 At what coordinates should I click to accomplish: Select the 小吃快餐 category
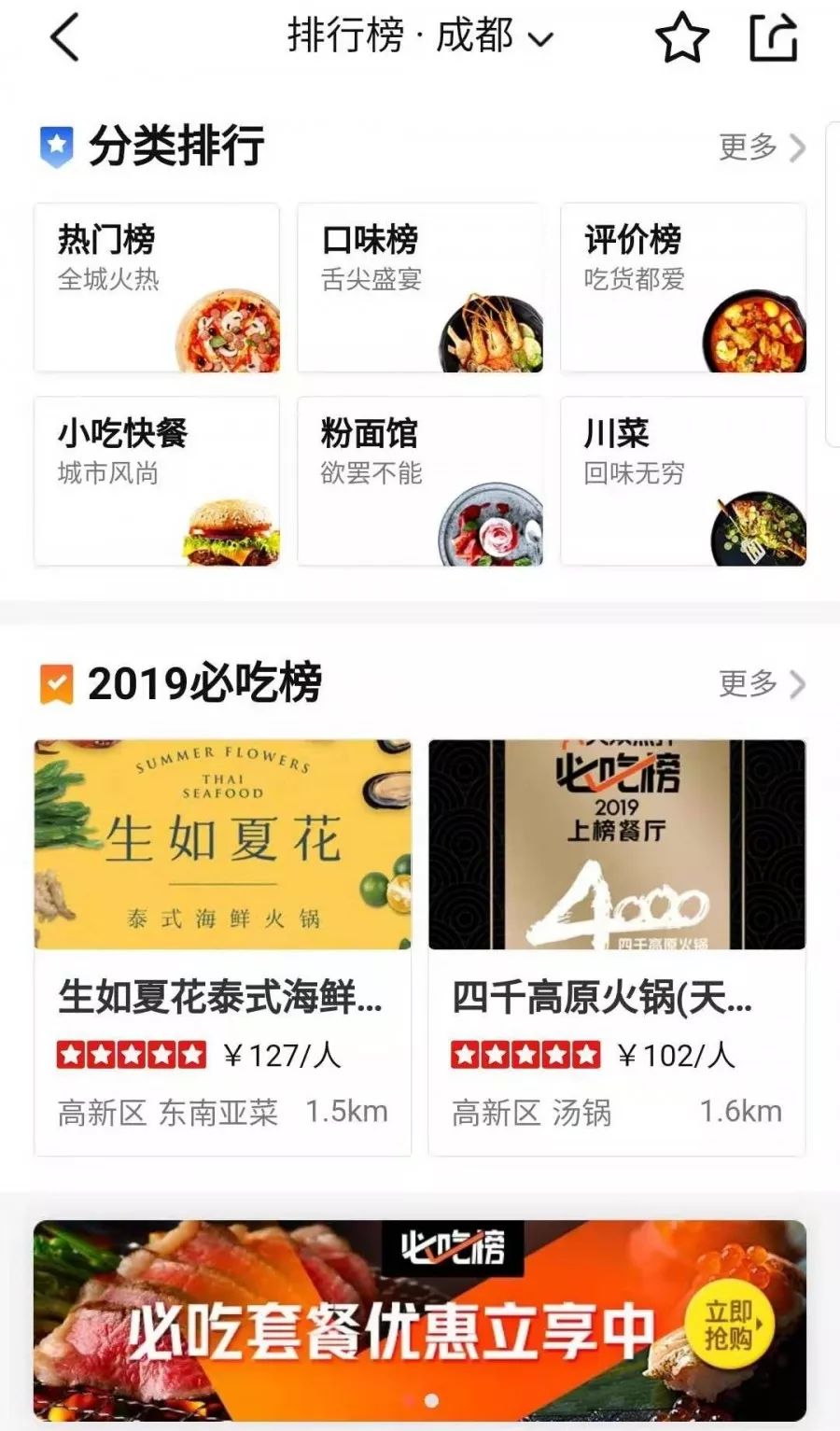157,481
